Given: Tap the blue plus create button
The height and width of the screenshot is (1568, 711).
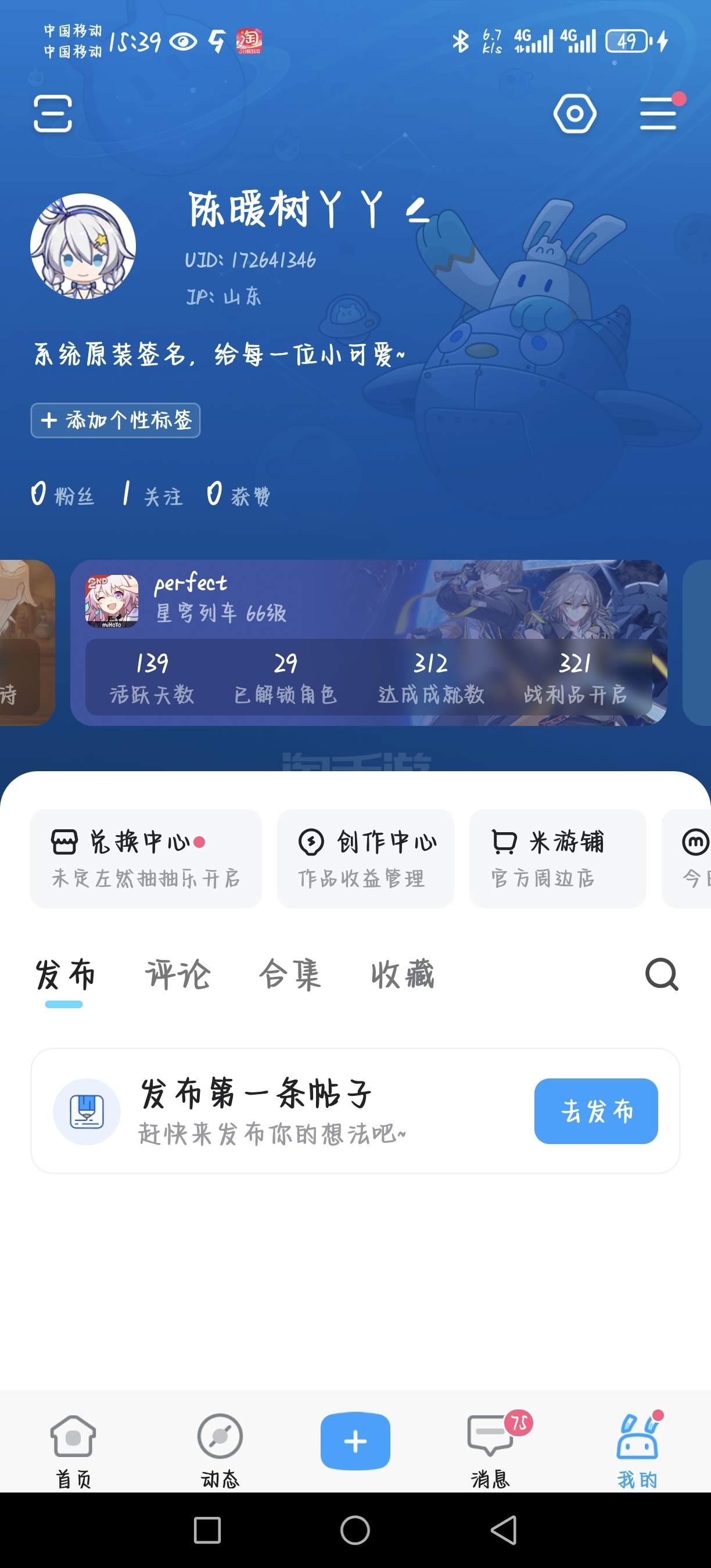Looking at the screenshot, I should [355, 1441].
